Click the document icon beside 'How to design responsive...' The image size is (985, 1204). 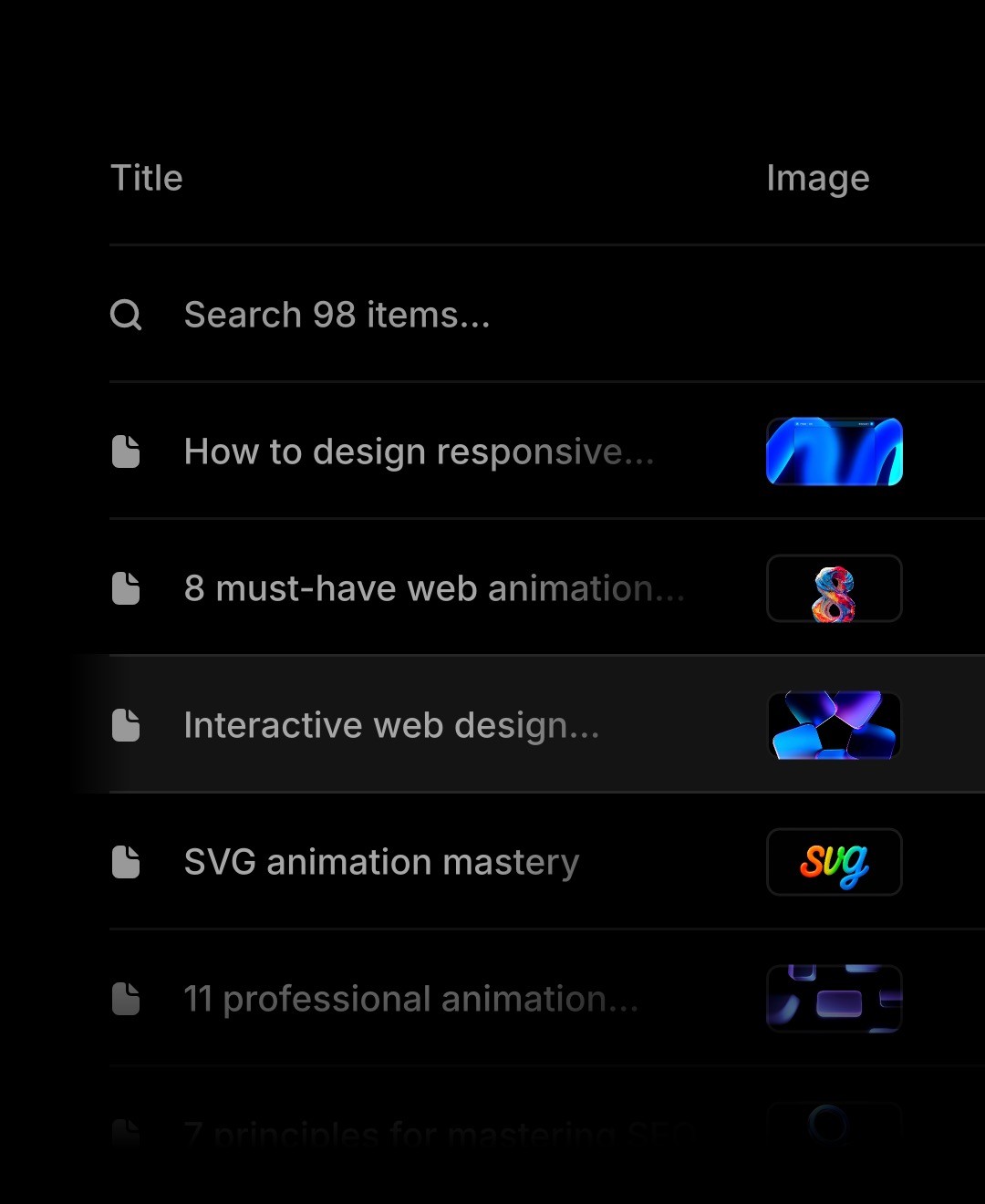pos(127,451)
